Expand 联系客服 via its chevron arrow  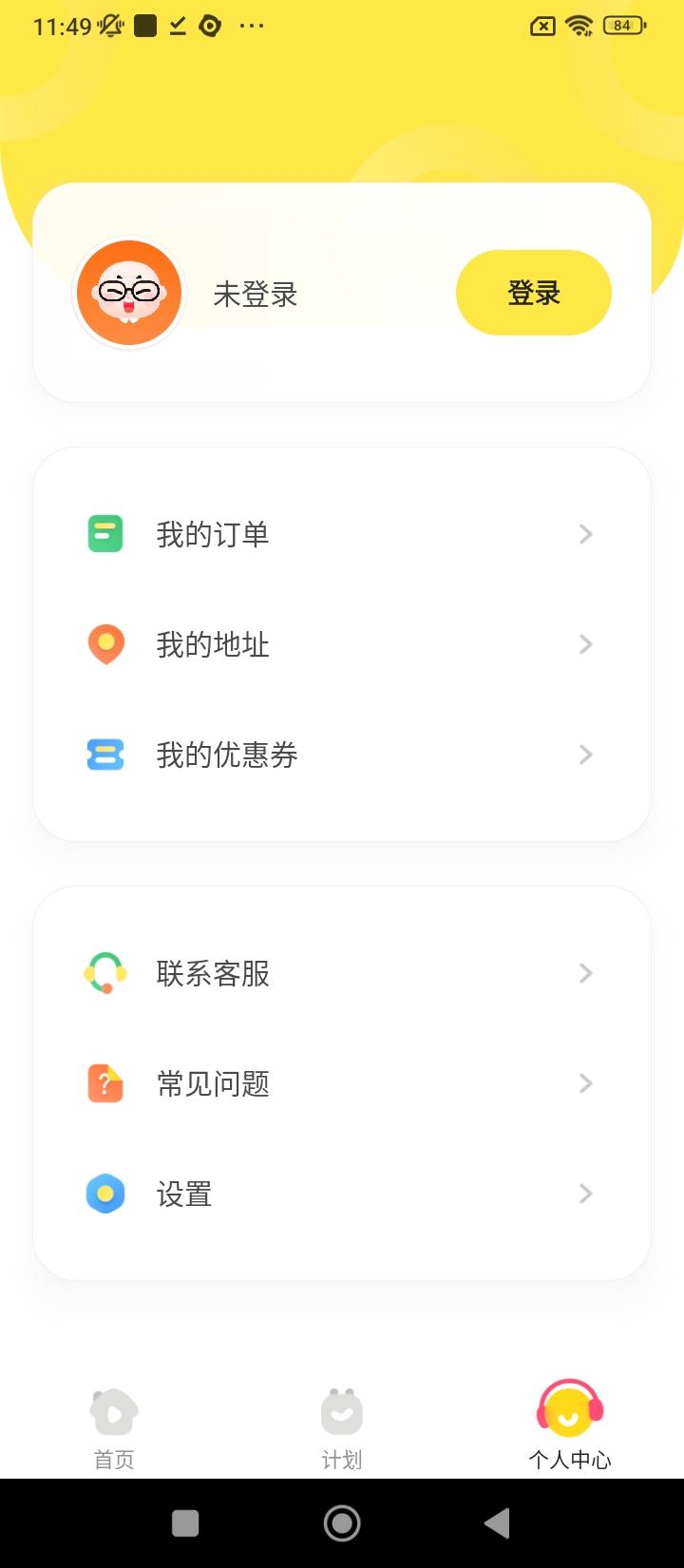(585, 973)
